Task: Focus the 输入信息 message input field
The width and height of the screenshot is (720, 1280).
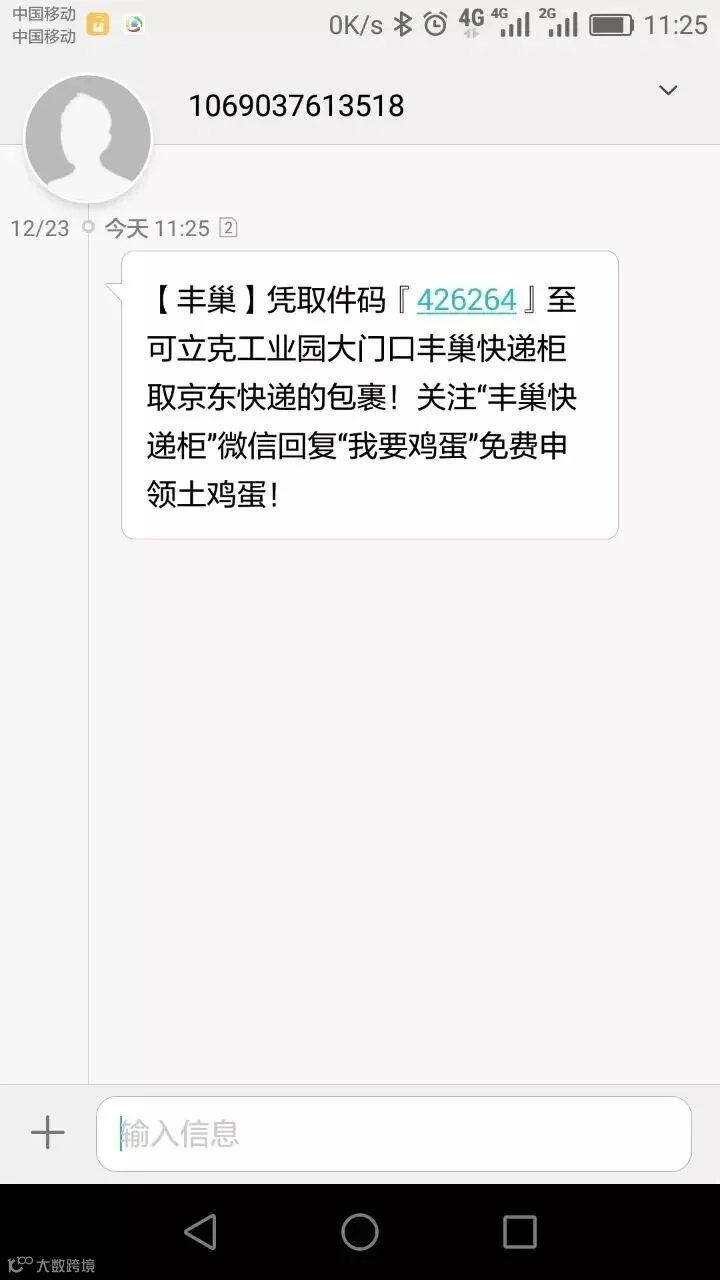Action: [394, 1134]
